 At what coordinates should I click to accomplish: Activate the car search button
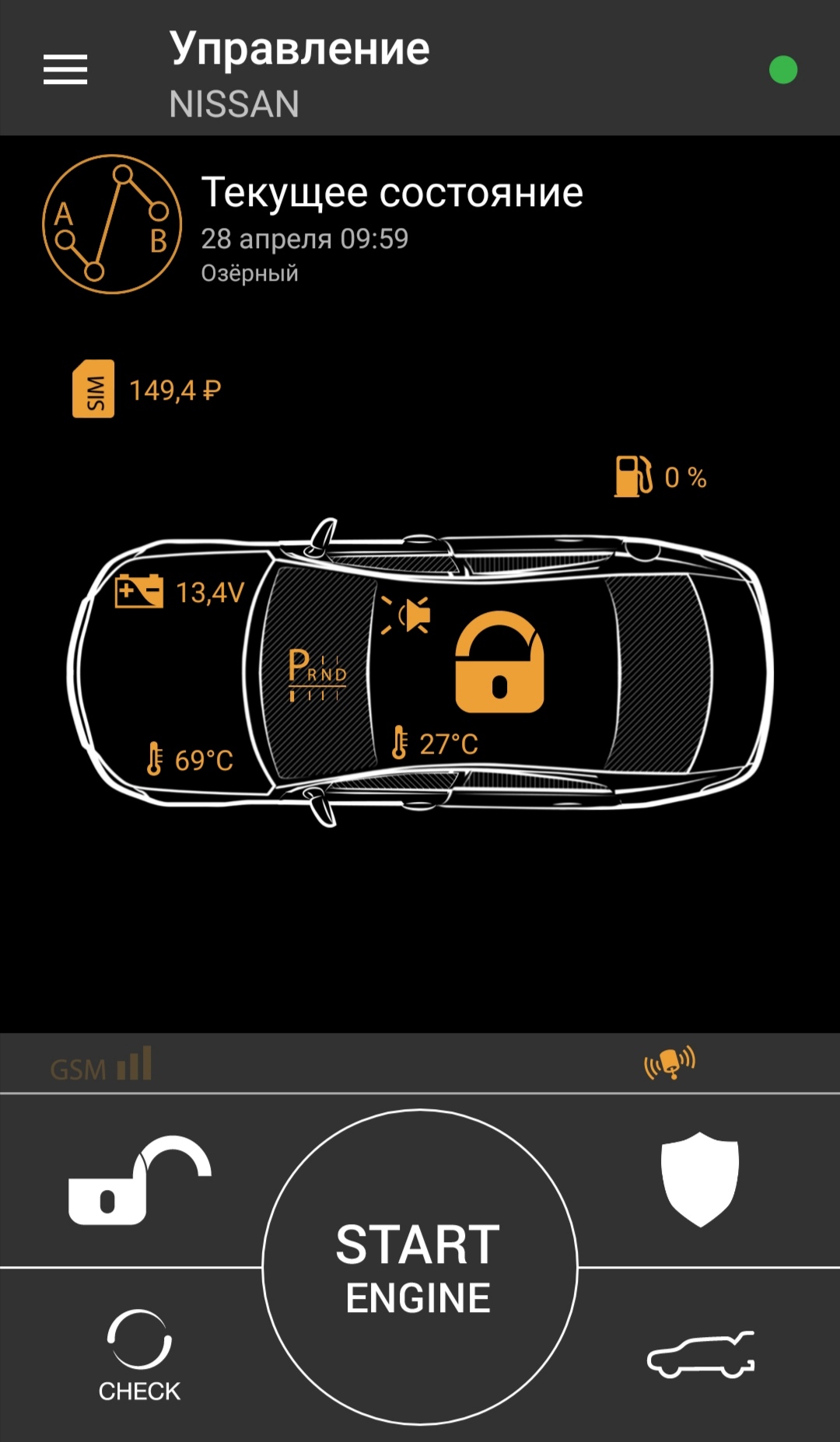click(x=701, y=1356)
